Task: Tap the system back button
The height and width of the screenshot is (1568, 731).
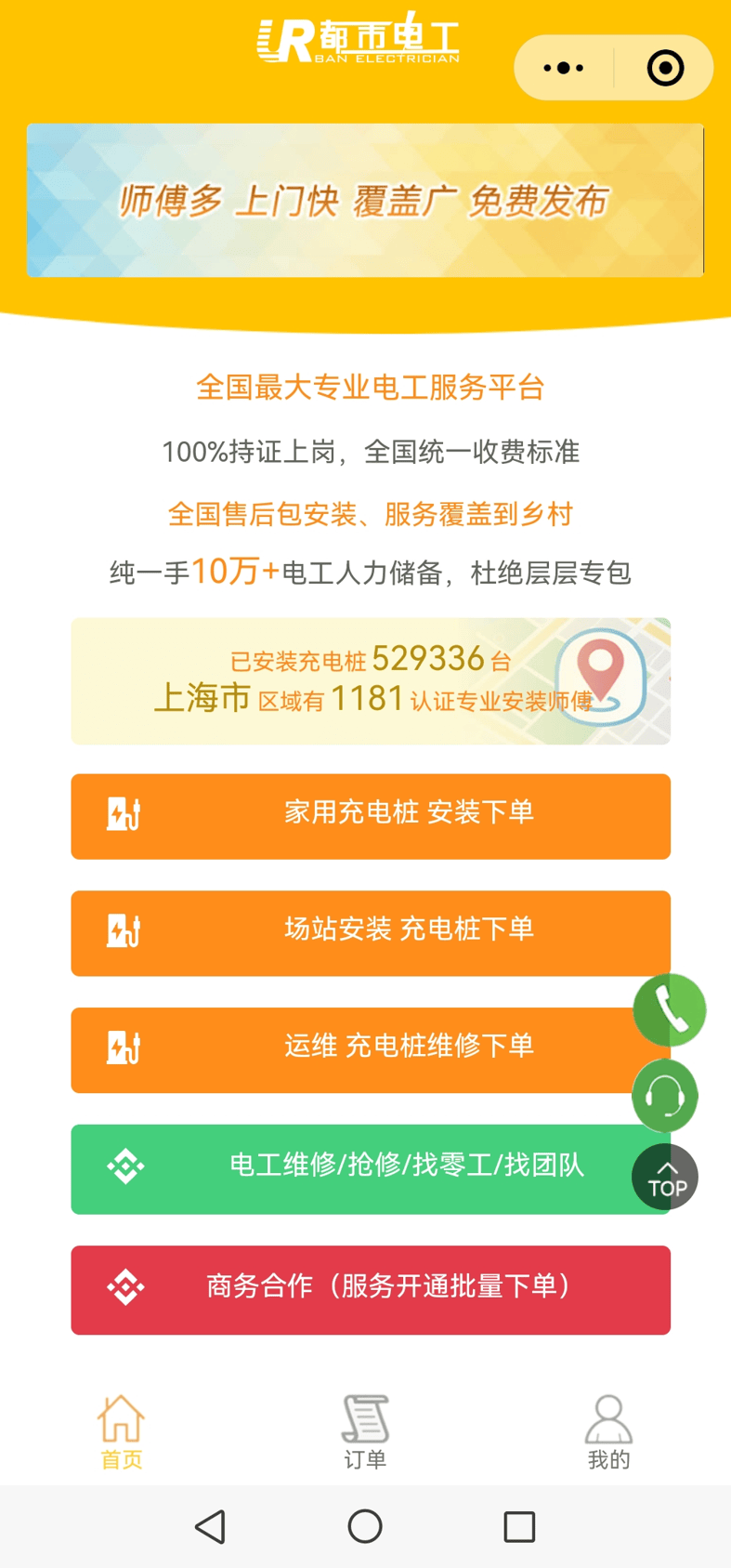Action: point(211,1526)
